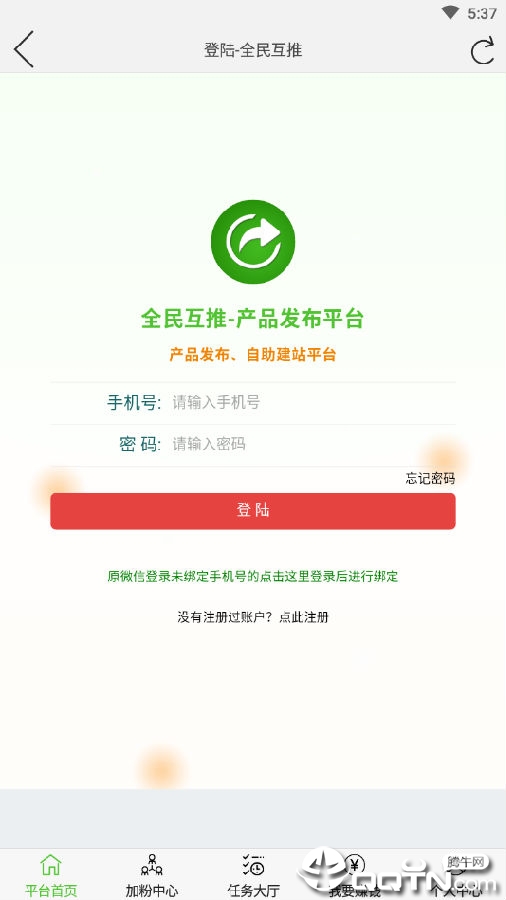Focus the 手机号 phone number field
Image resolution: width=506 pixels, height=900 pixels.
313,403
